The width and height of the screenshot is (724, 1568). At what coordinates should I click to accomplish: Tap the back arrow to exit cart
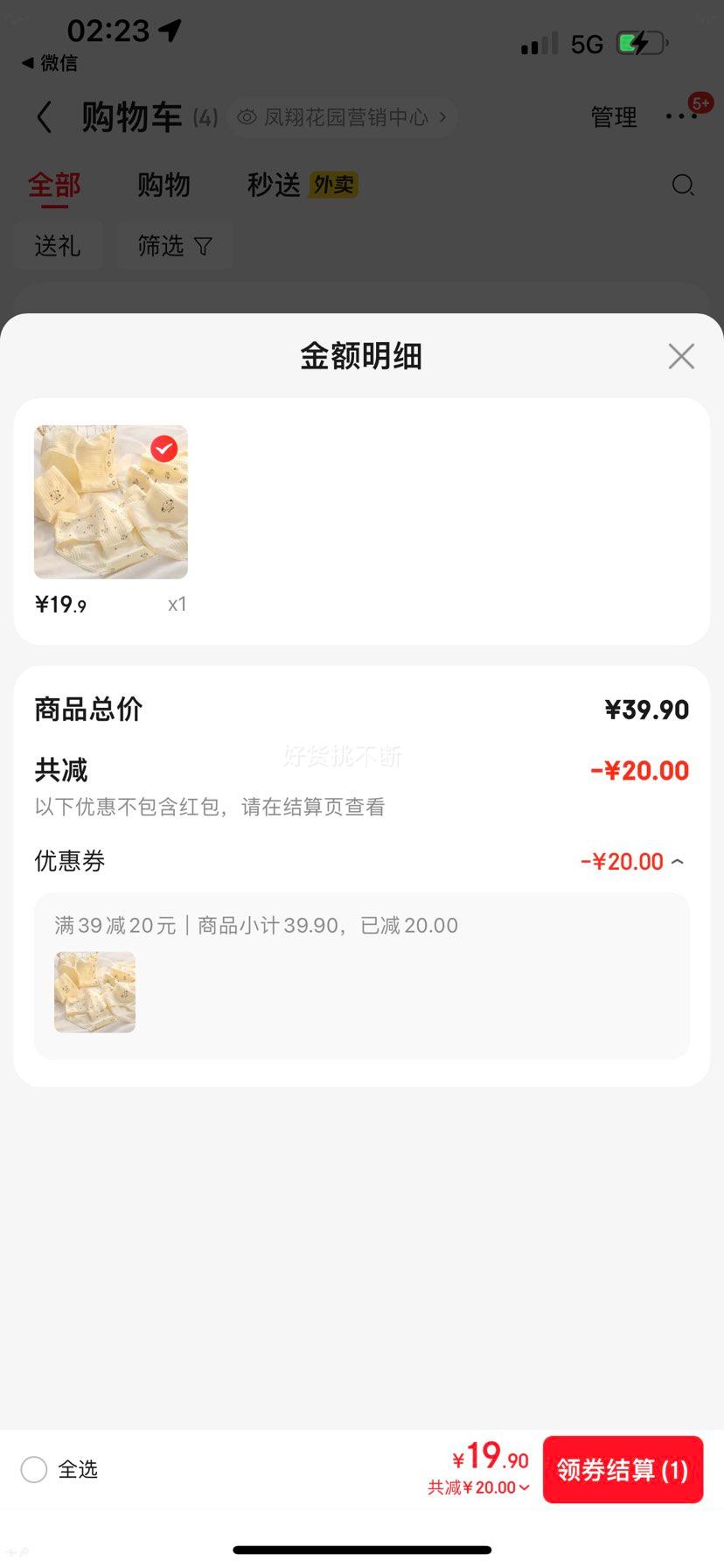(x=43, y=116)
